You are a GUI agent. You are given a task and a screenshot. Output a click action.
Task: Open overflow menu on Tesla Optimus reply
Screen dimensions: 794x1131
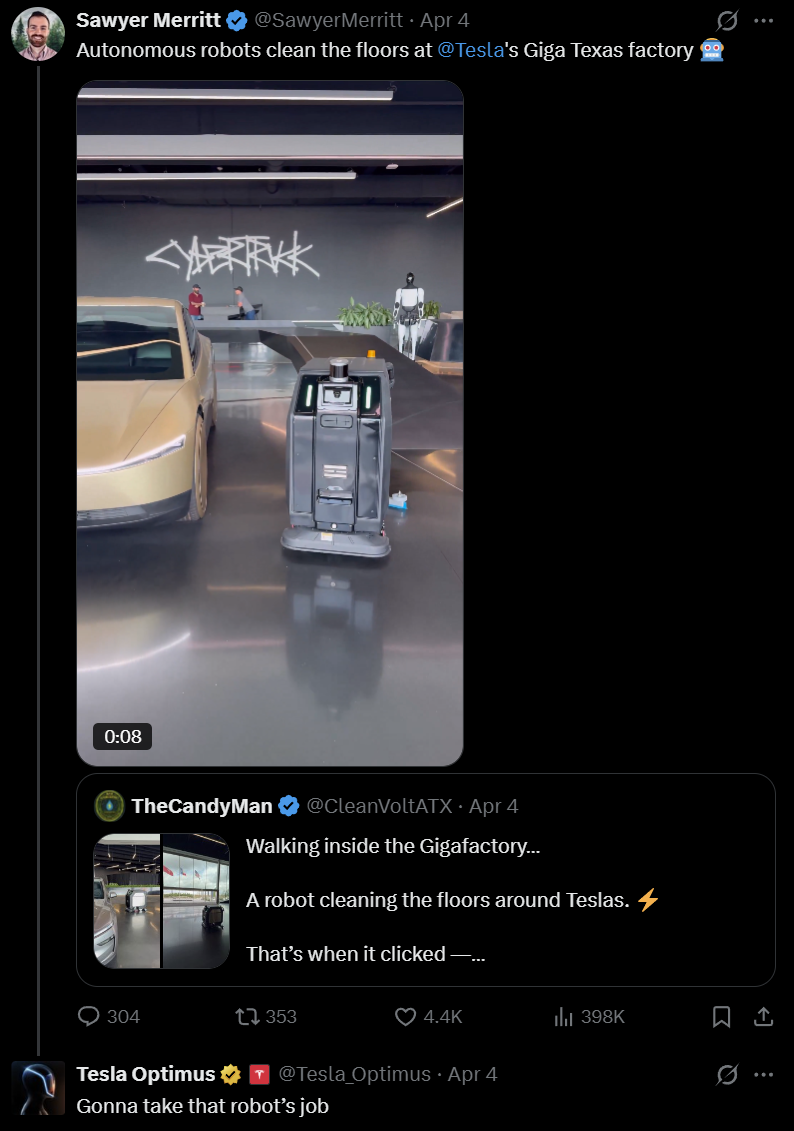tap(763, 1074)
